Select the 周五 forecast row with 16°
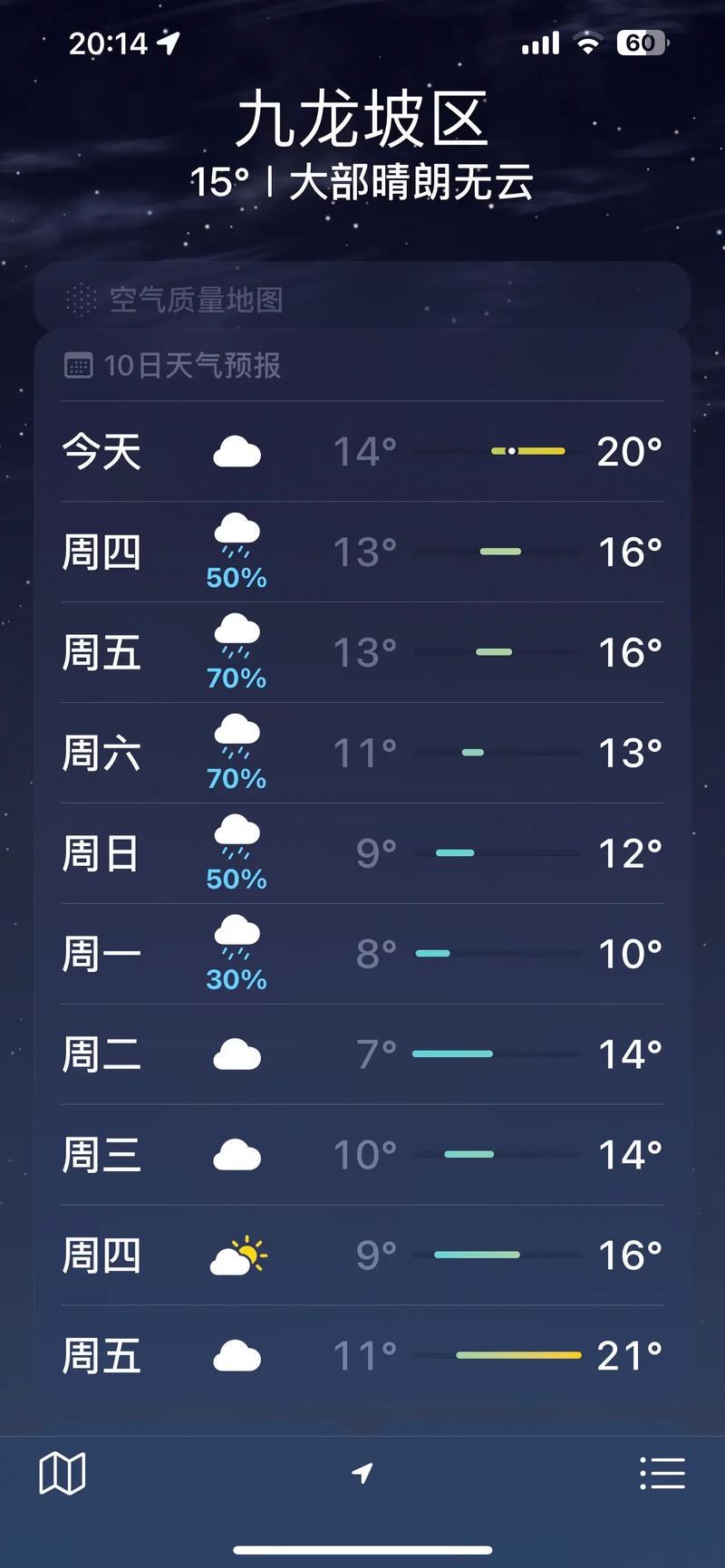Image resolution: width=725 pixels, height=1568 pixels. [362, 650]
